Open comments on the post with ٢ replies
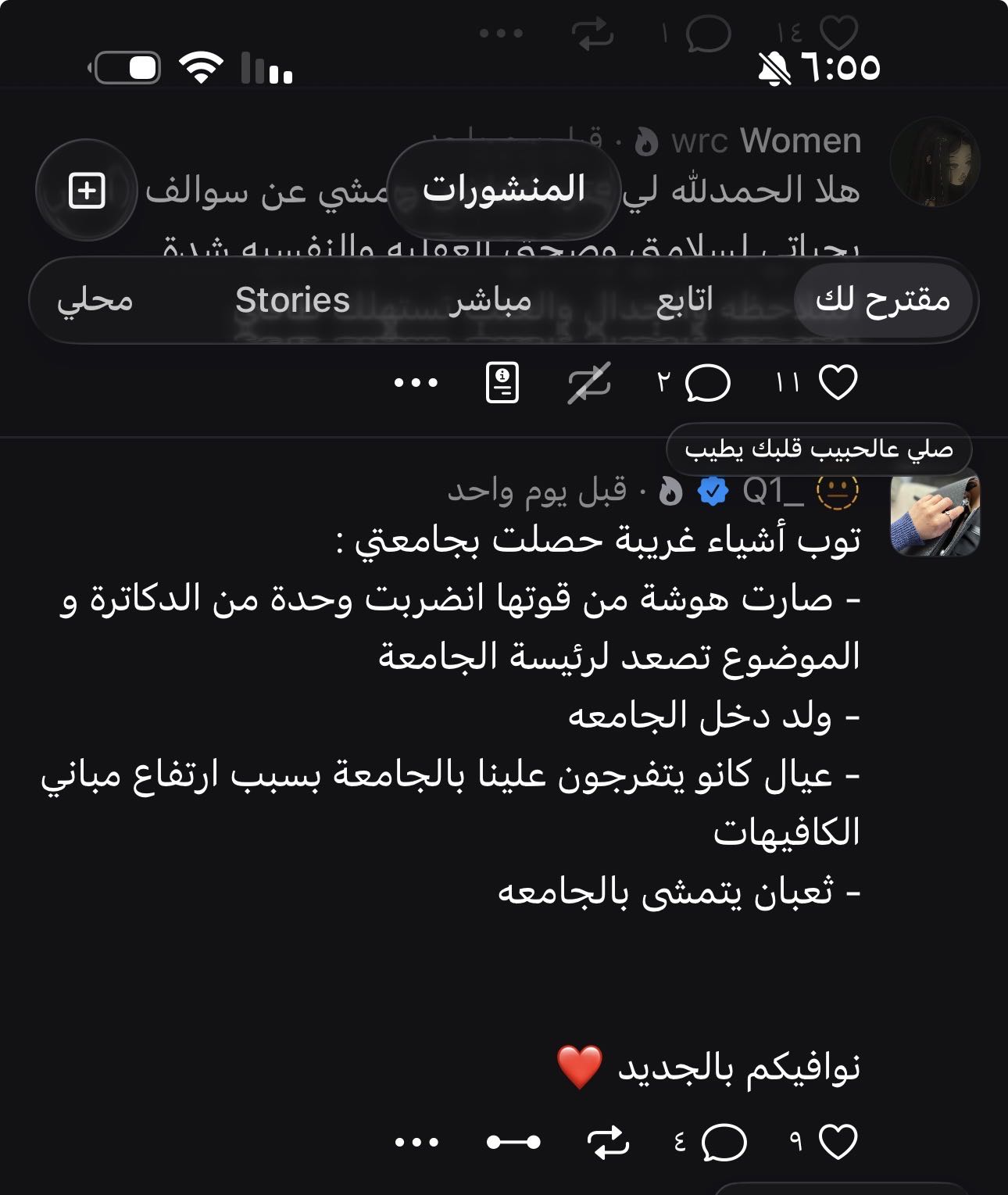The height and width of the screenshot is (1195, 1008). [x=707, y=383]
